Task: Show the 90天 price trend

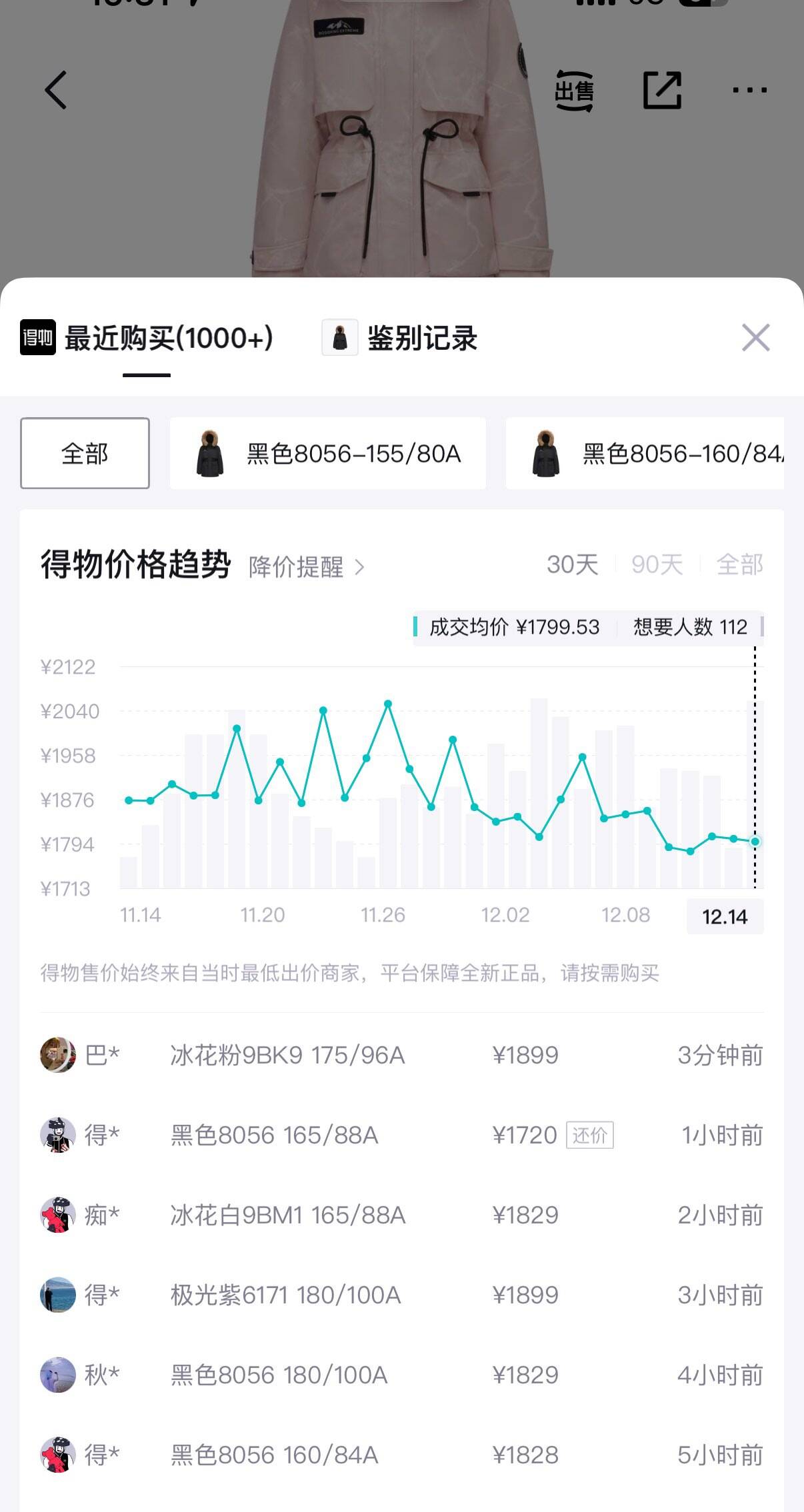Action: tap(657, 564)
